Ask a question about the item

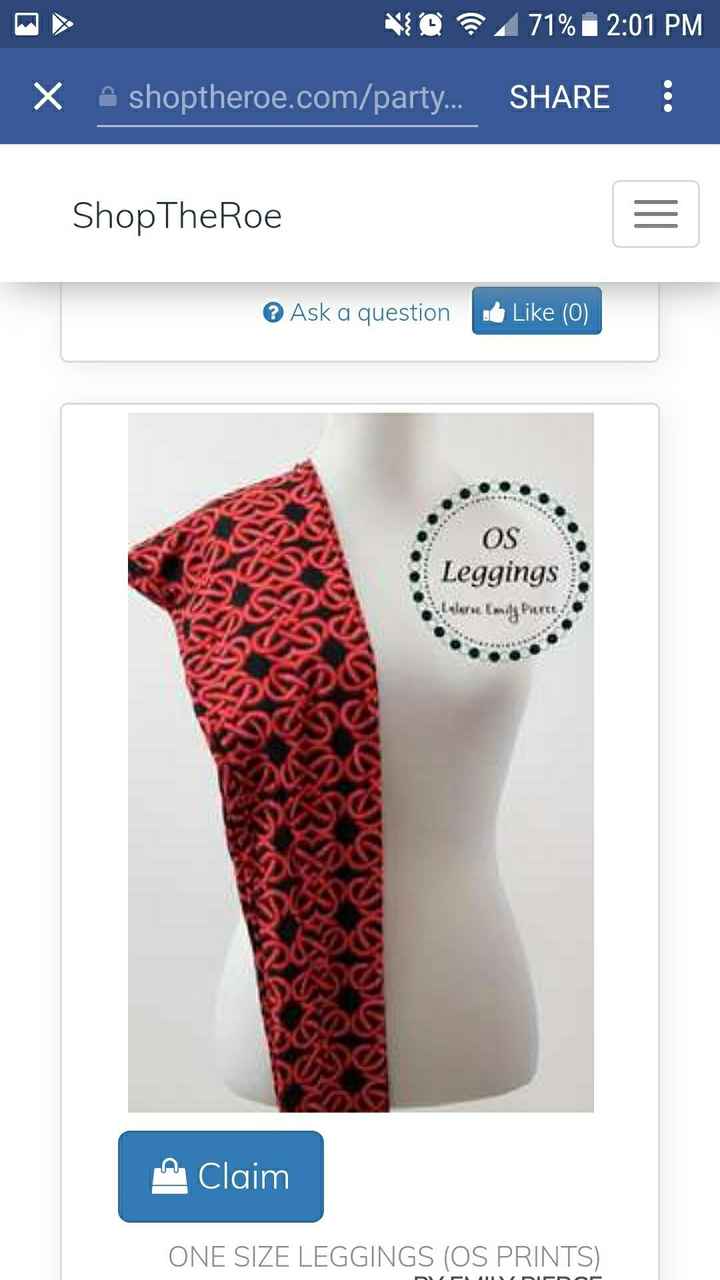357,313
